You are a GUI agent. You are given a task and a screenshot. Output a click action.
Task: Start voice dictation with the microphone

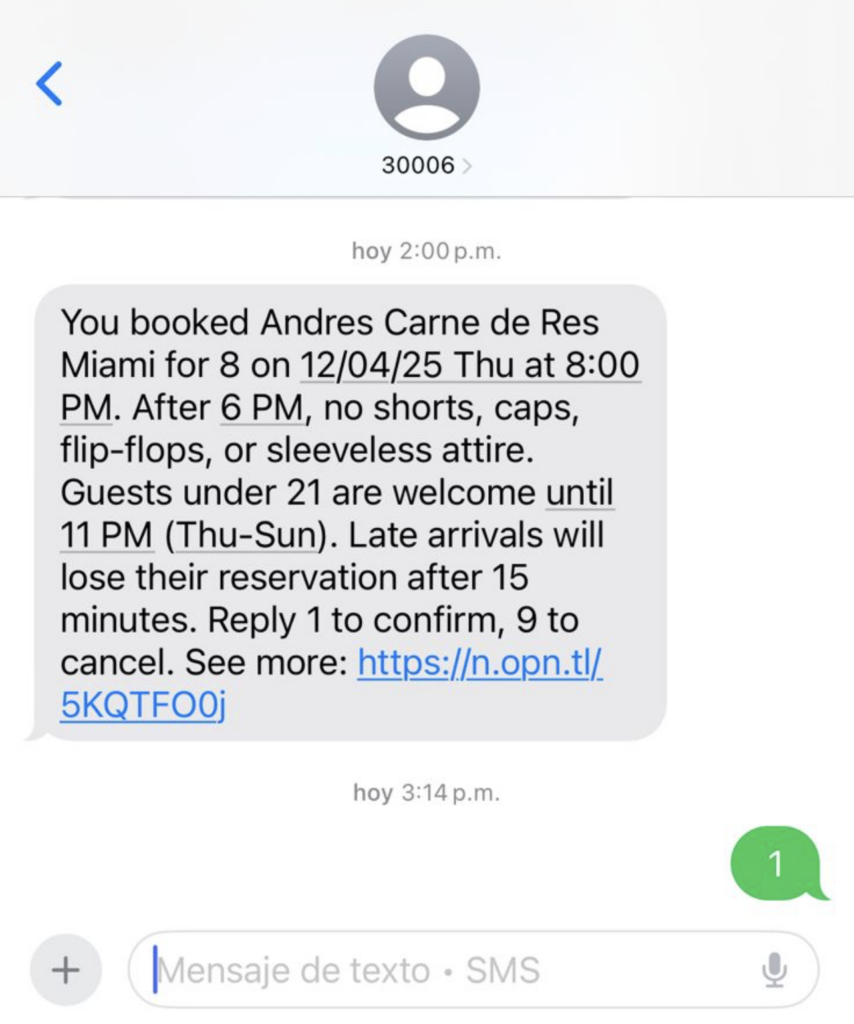(x=774, y=969)
